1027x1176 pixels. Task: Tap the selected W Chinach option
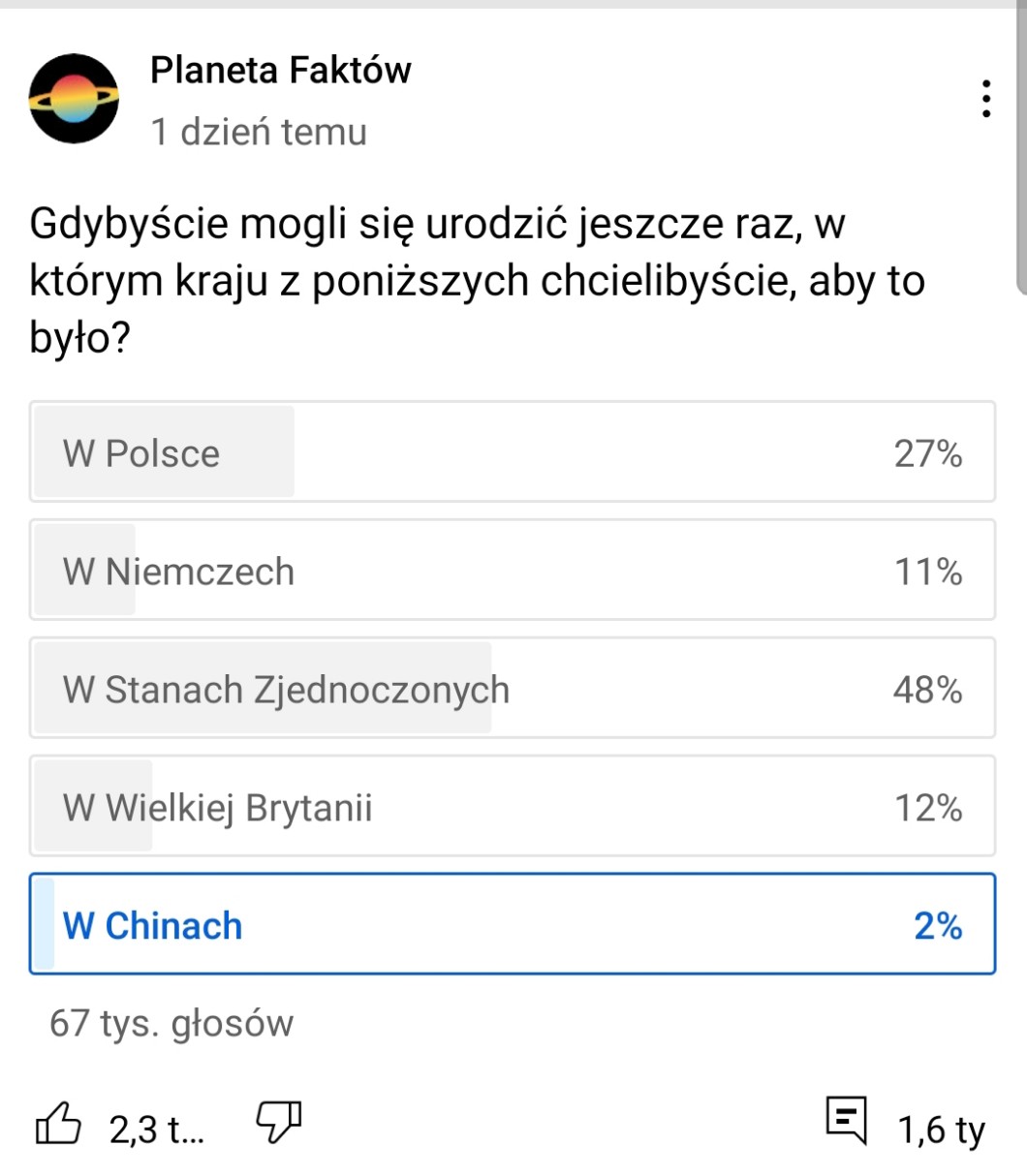coord(513,924)
